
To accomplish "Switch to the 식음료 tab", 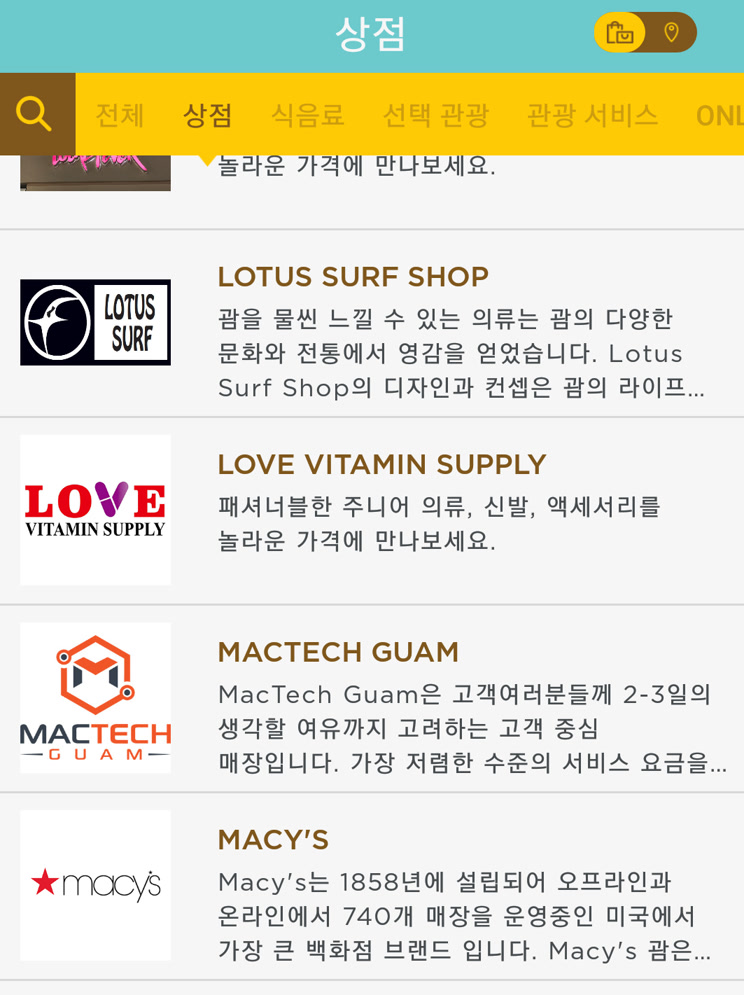I will tap(307, 115).
